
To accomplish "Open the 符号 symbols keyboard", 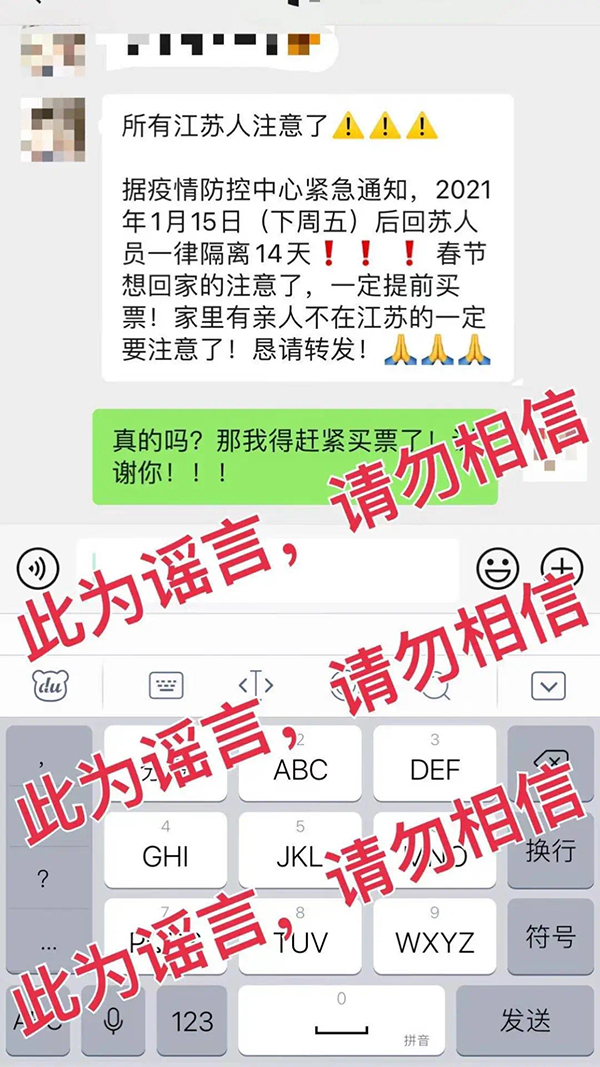I will pos(550,936).
